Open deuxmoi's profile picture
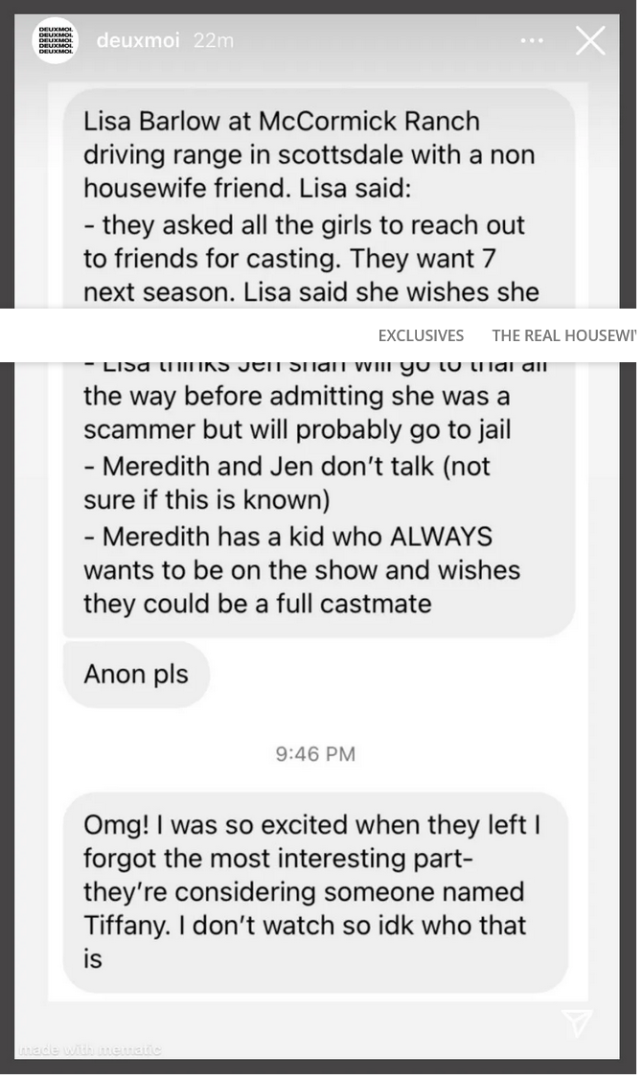641x1080 pixels. pos(55,41)
